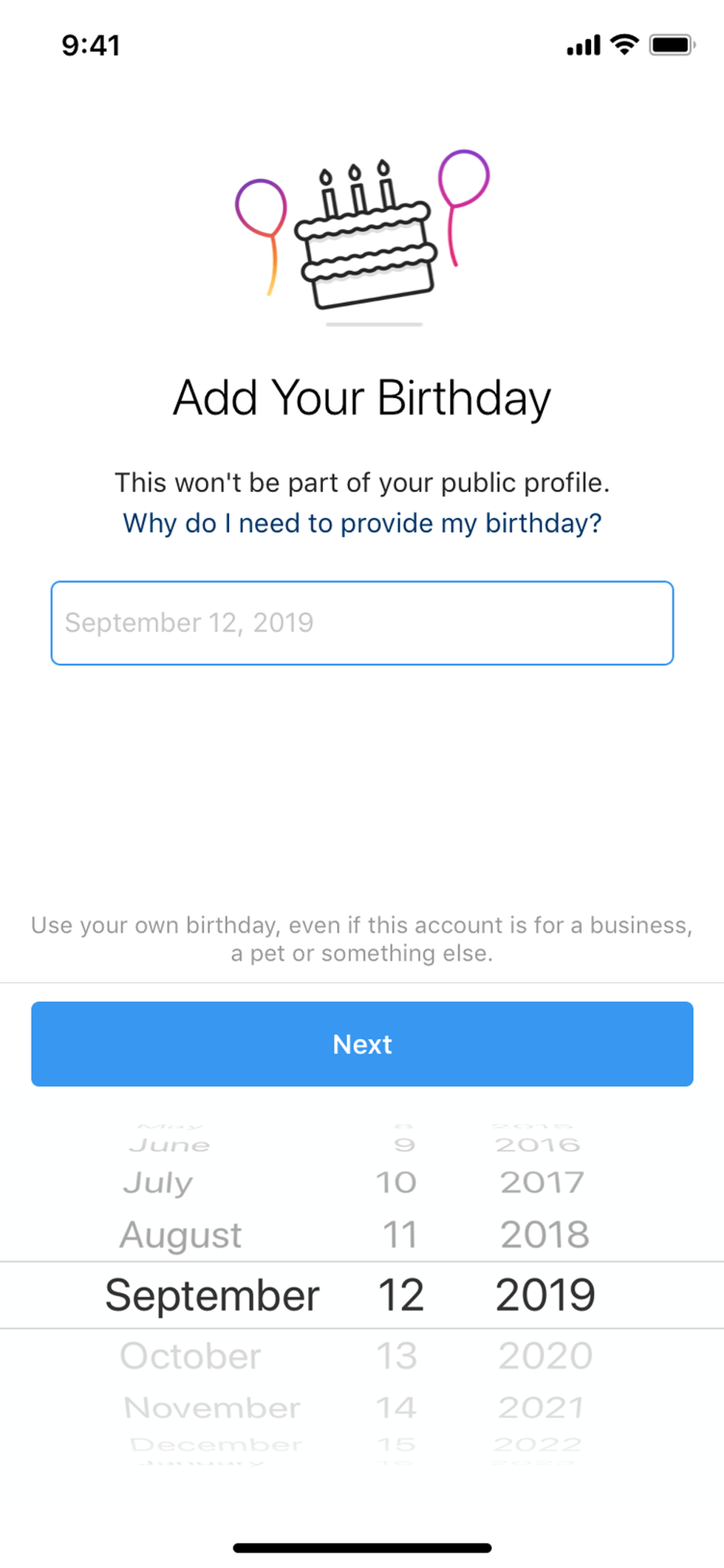
Task: Pick day 10 from the day wheel
Action: coord(397,1182)
